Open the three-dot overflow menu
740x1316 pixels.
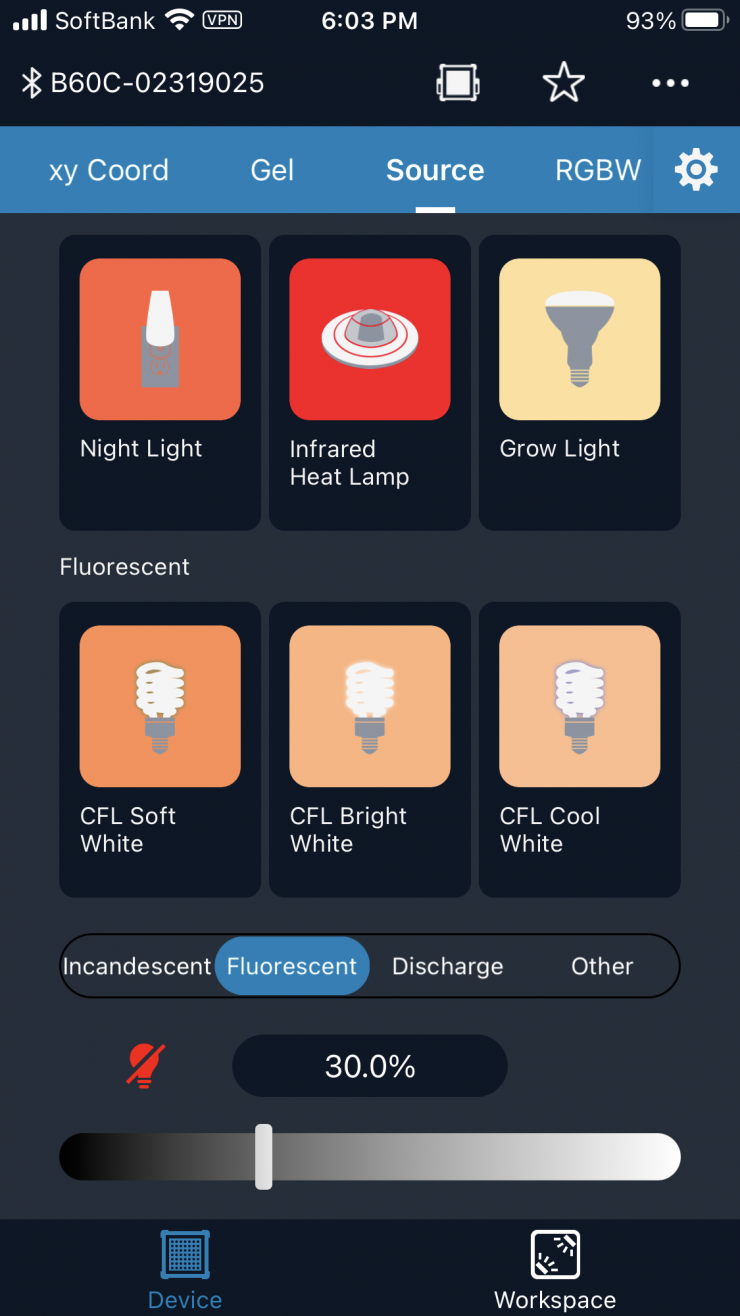[670, 83]
